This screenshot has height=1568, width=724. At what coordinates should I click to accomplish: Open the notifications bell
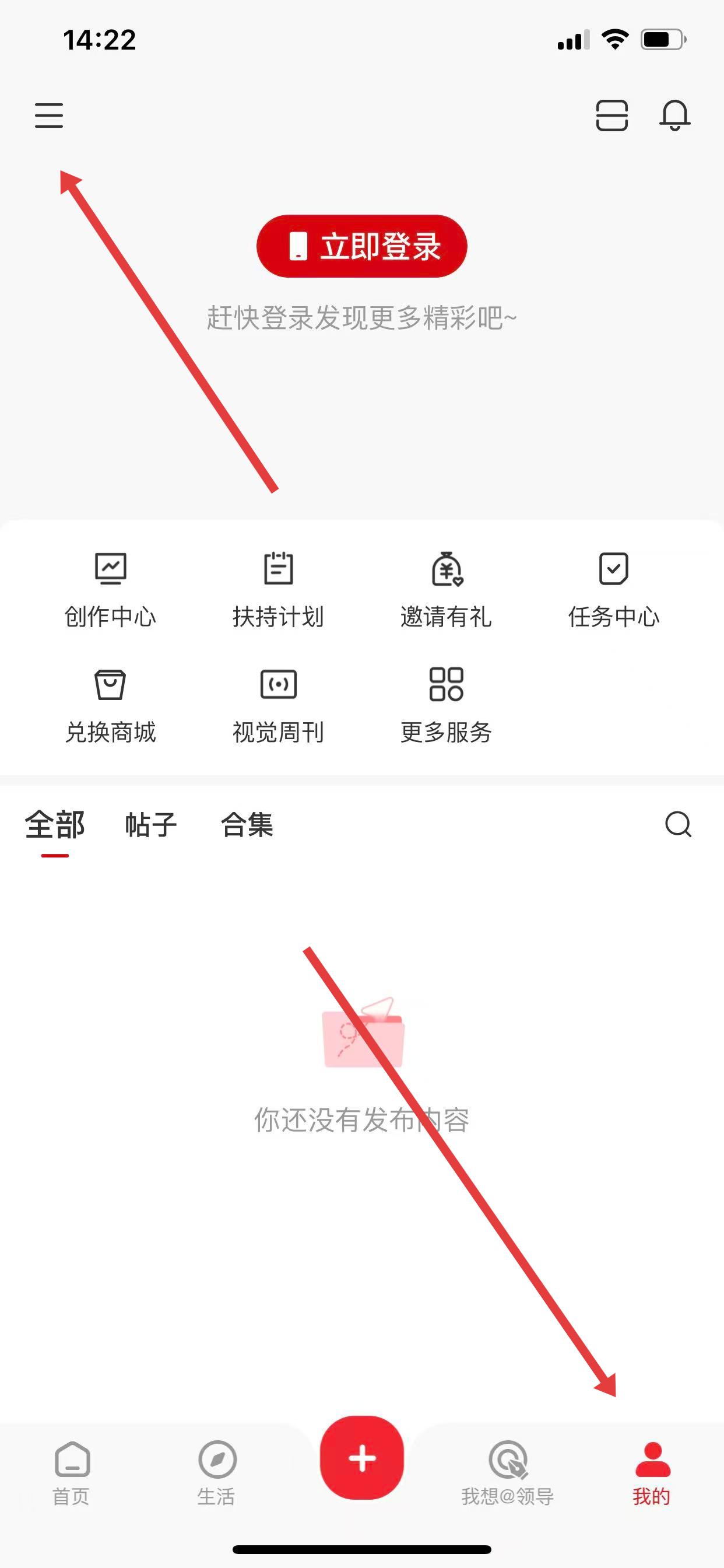[x=674, y=116]
